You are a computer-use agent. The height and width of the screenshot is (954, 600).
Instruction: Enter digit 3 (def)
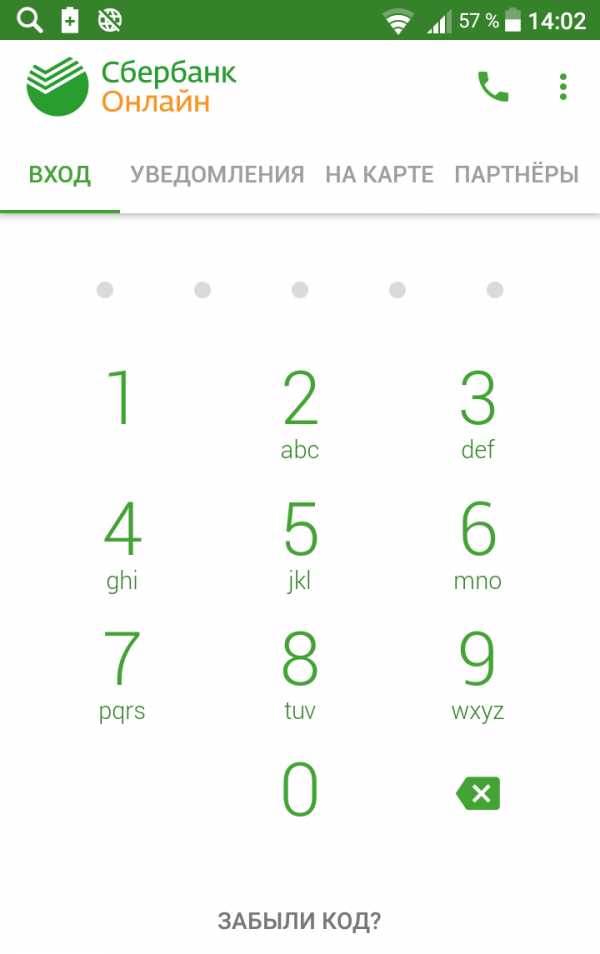click(x=478, y=412)
